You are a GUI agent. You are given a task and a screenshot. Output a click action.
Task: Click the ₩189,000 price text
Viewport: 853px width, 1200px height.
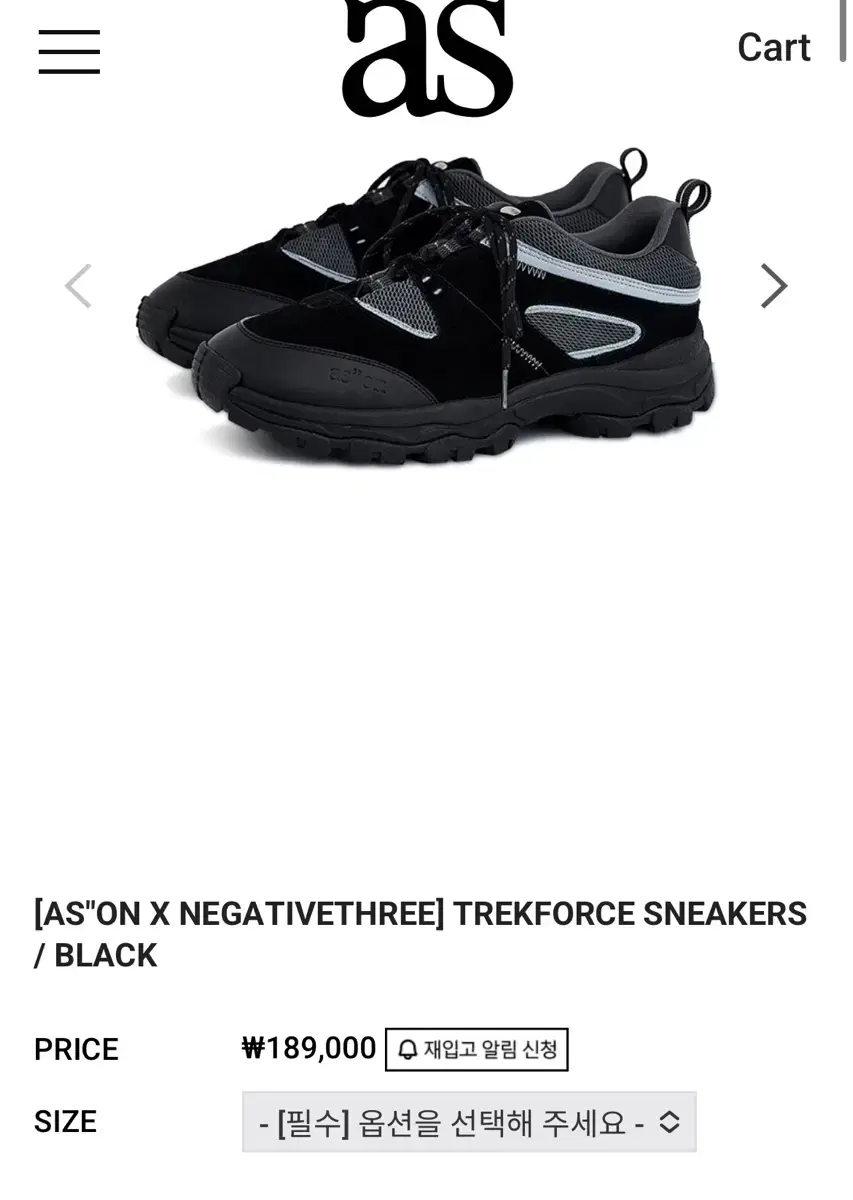pyautogui.click(x=310, y=1048)
